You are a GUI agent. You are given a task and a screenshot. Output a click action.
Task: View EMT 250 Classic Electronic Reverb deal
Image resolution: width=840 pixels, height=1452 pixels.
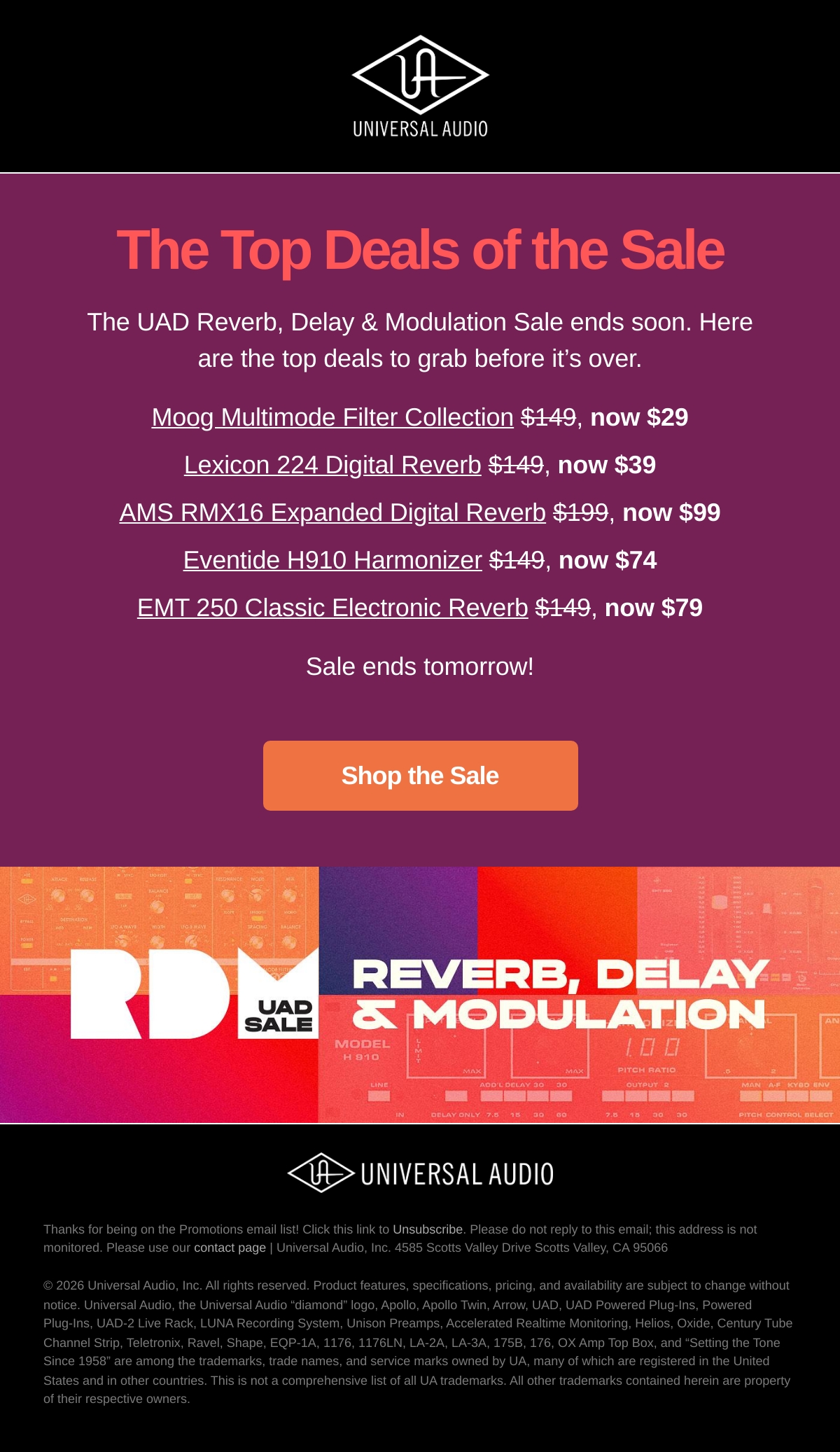click(x=332, y=608)
